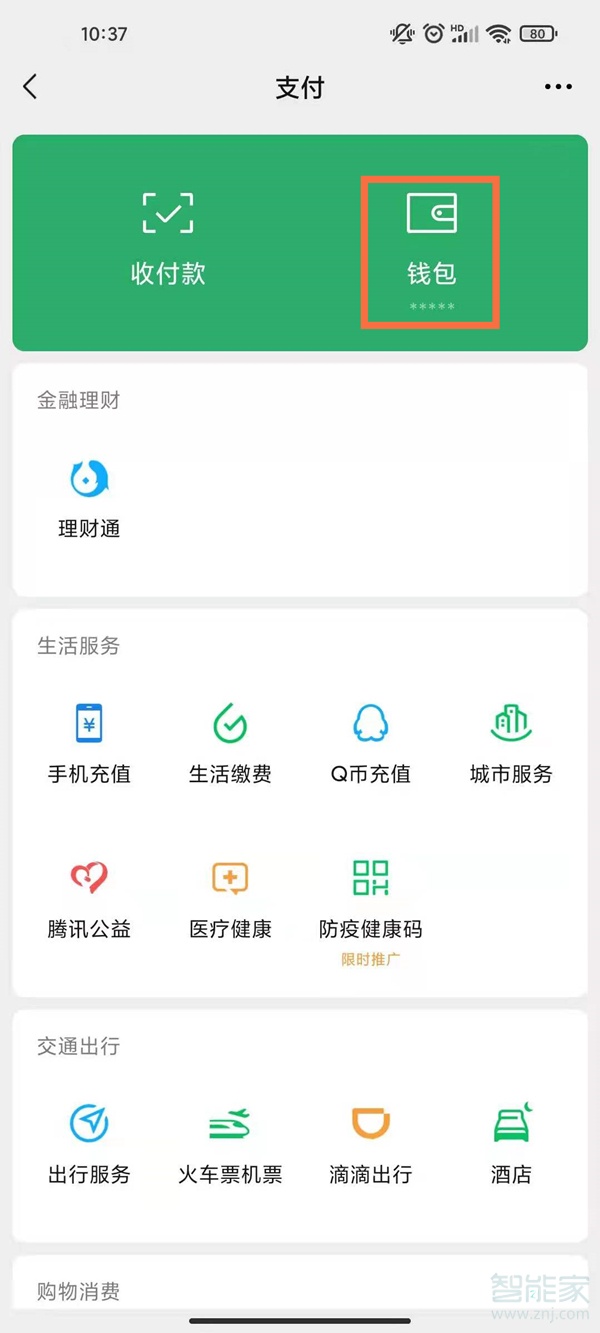This screenshot has width=600, height=1333.
Task: Go back from the 支付 page
Action: coord(30,87)
